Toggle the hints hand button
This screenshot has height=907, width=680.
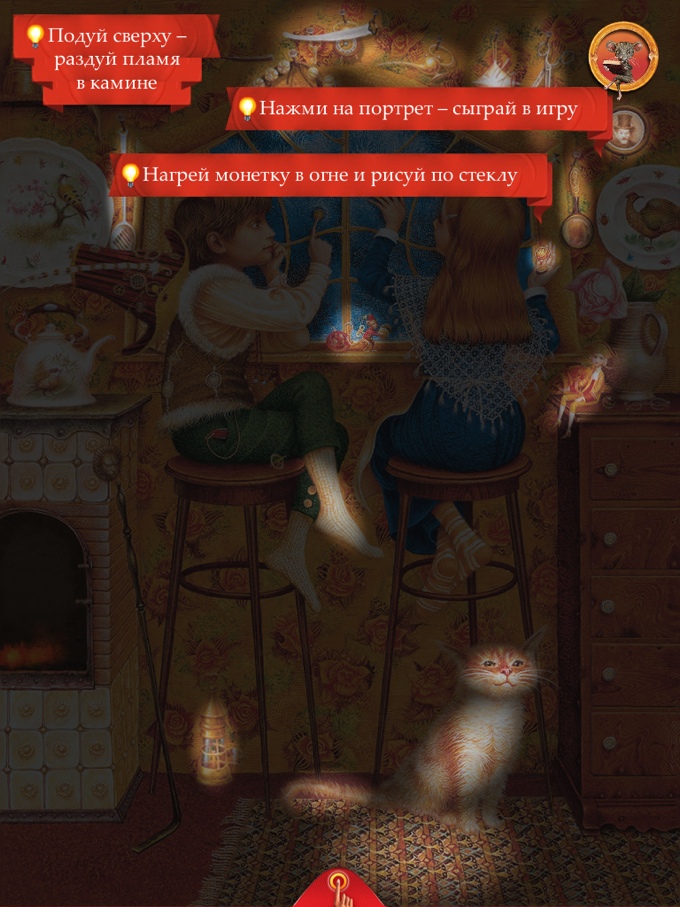tap(343, 889)
